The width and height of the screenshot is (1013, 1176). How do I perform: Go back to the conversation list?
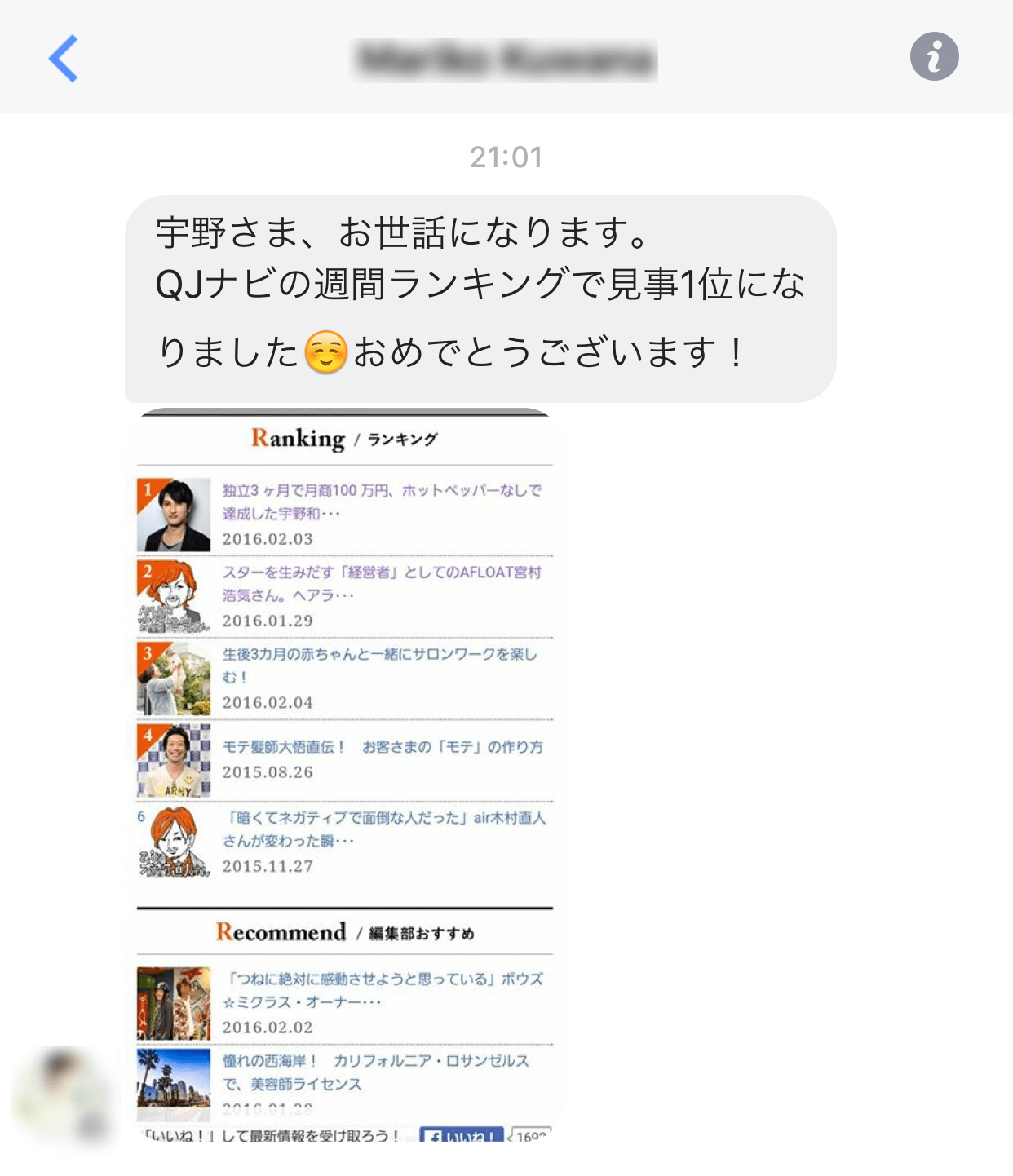(64, 58)
